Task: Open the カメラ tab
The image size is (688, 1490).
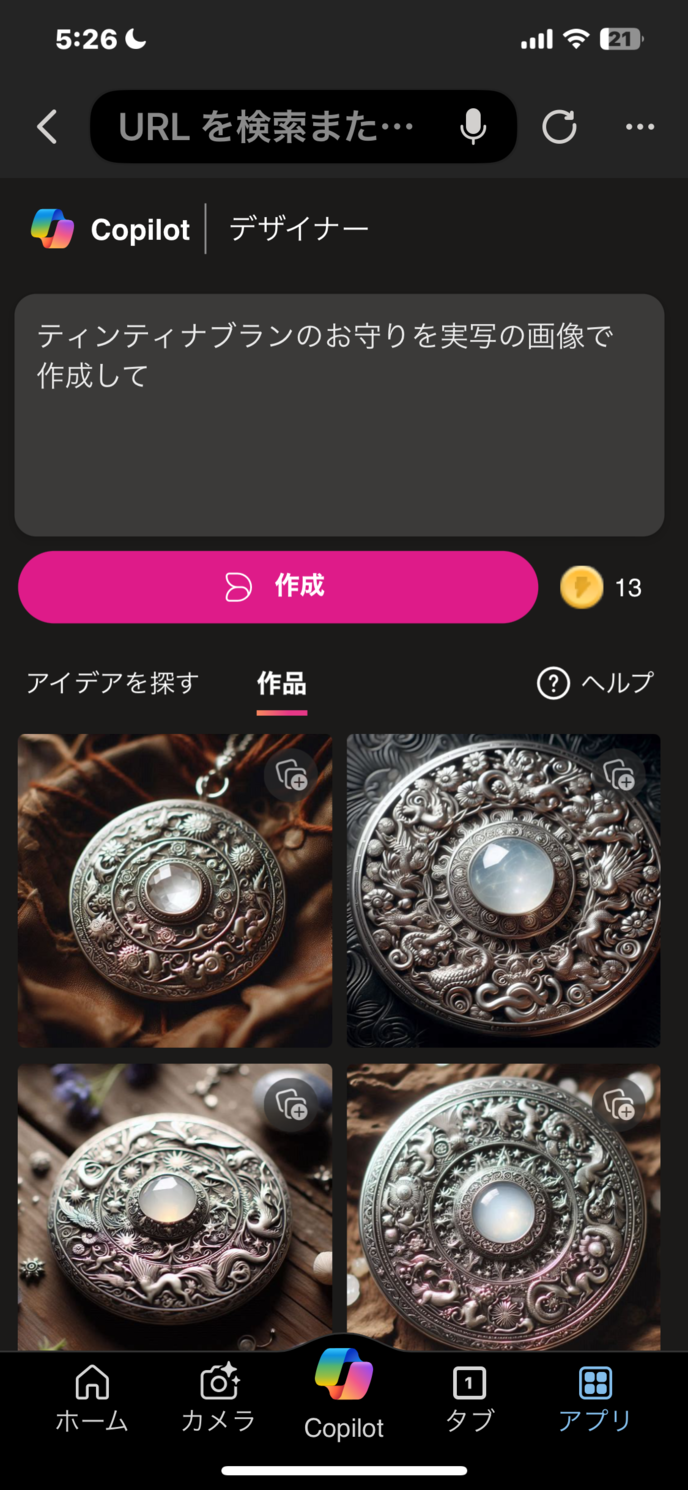Action: coord(218,1398)
